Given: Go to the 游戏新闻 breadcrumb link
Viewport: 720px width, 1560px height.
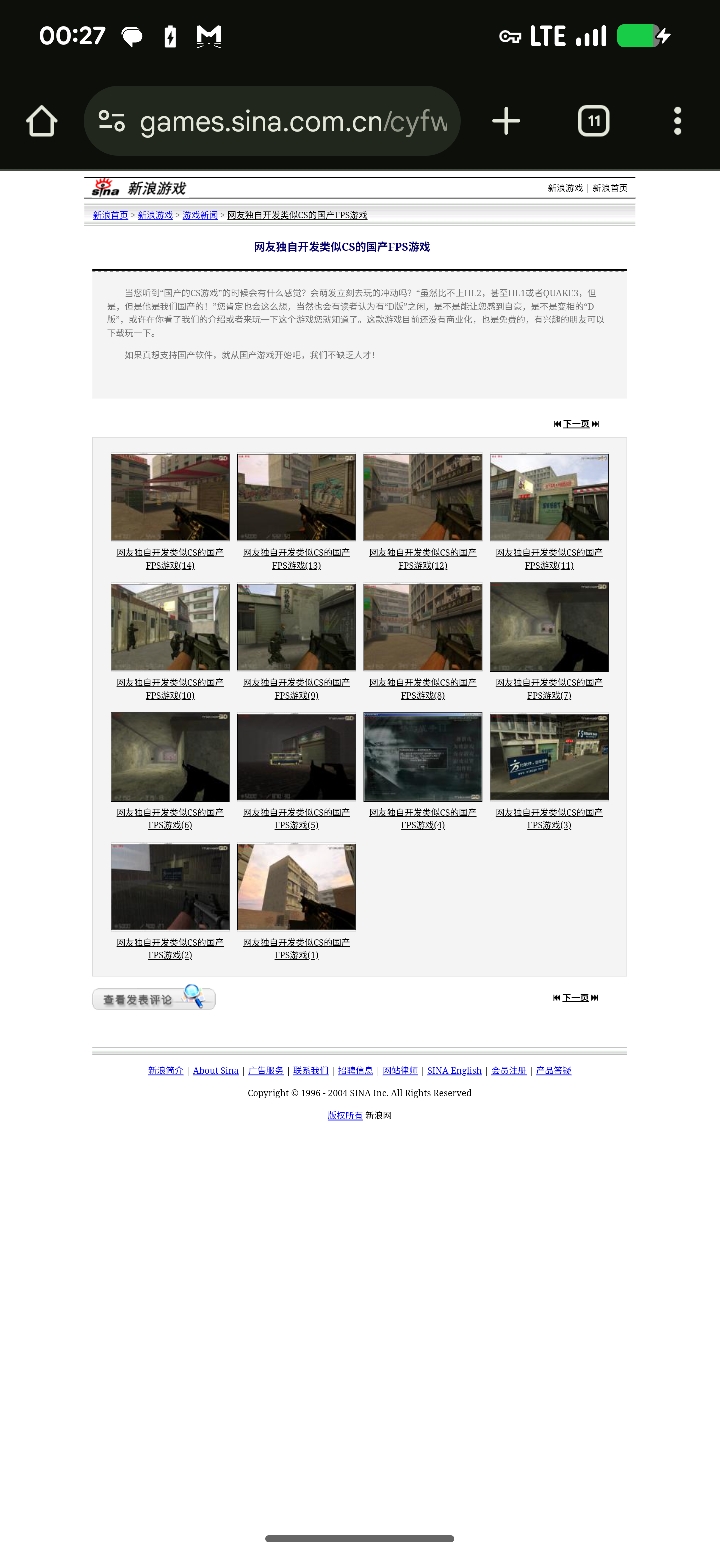Looking at the screenshot, I should point(199,215).
